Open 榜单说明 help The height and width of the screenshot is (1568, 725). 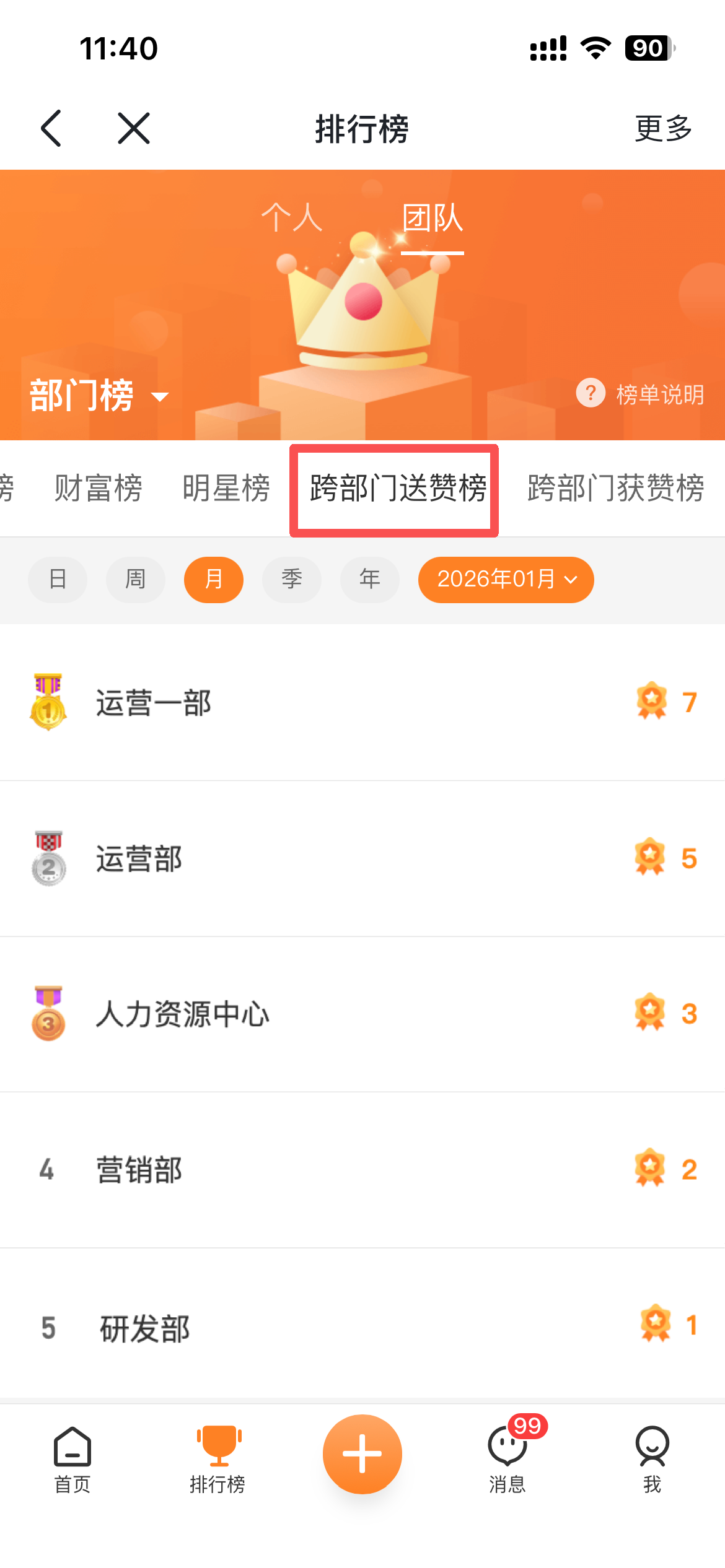641,394
